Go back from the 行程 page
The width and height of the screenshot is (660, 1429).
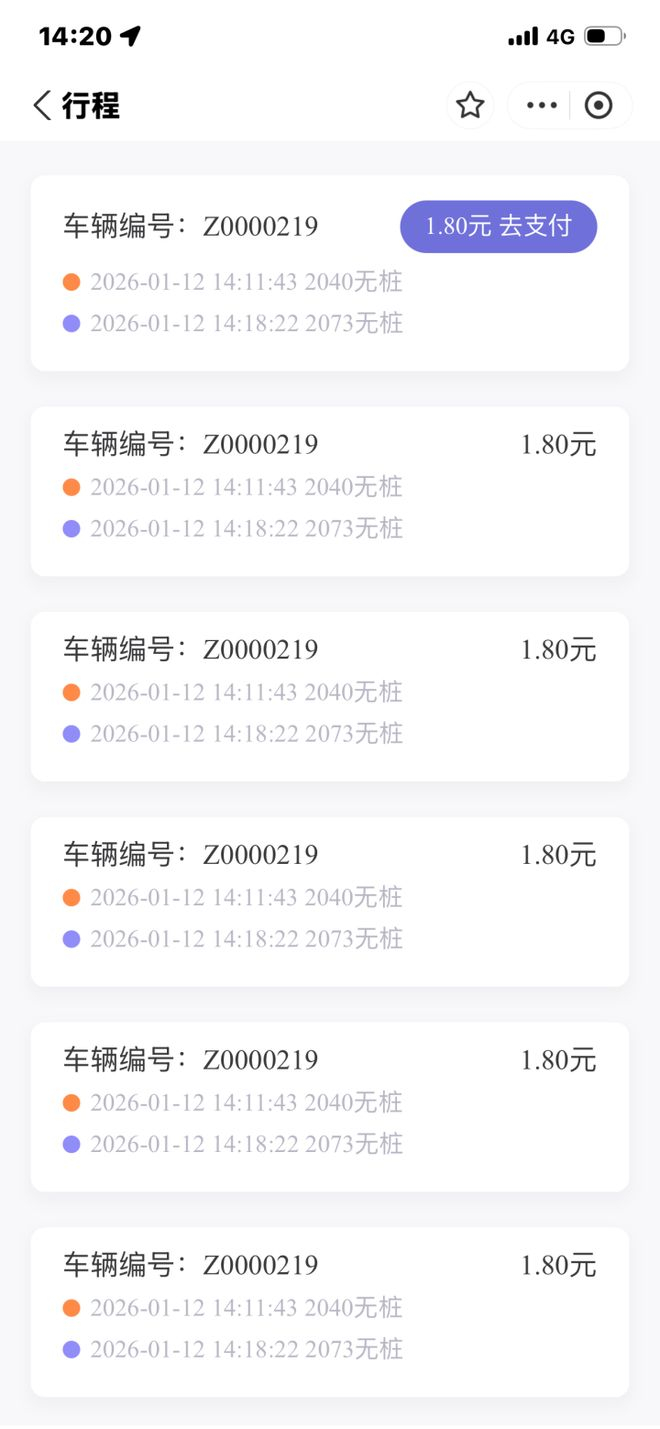[x=42, y=105]
